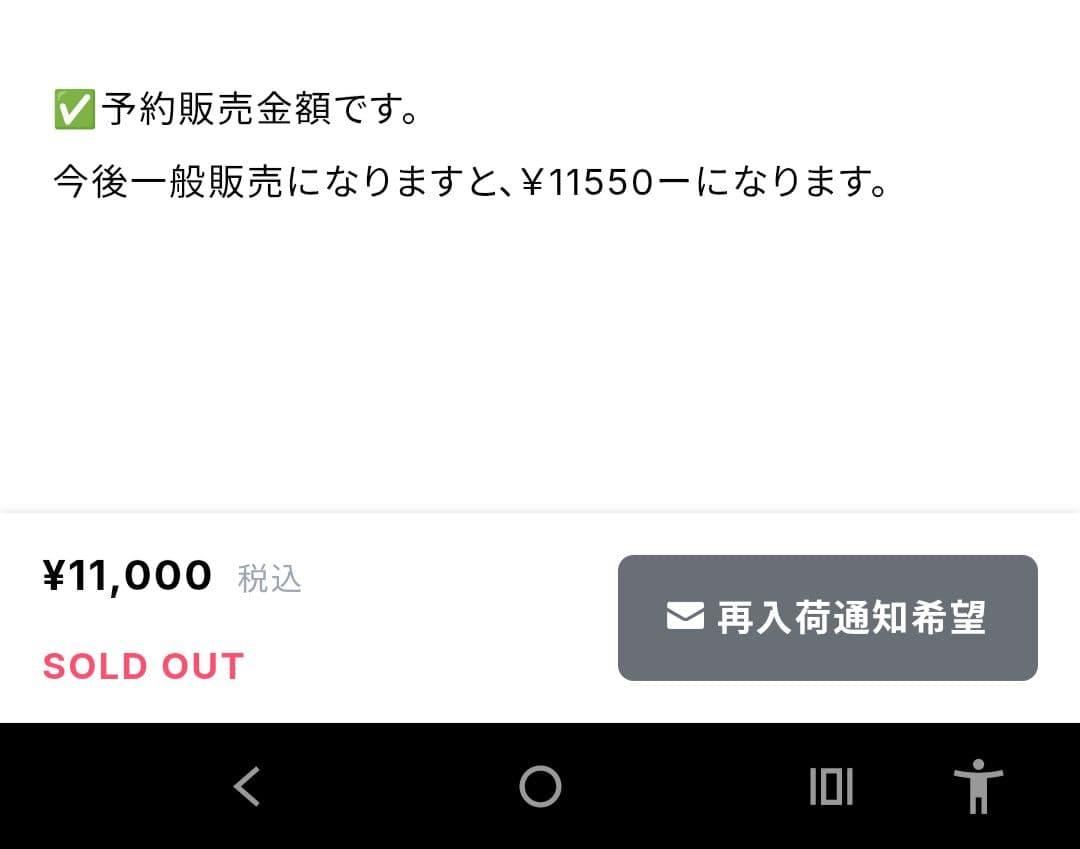This screenshot has width=1080, height=849.
Task: Return to the home screen
Action: 540,786
